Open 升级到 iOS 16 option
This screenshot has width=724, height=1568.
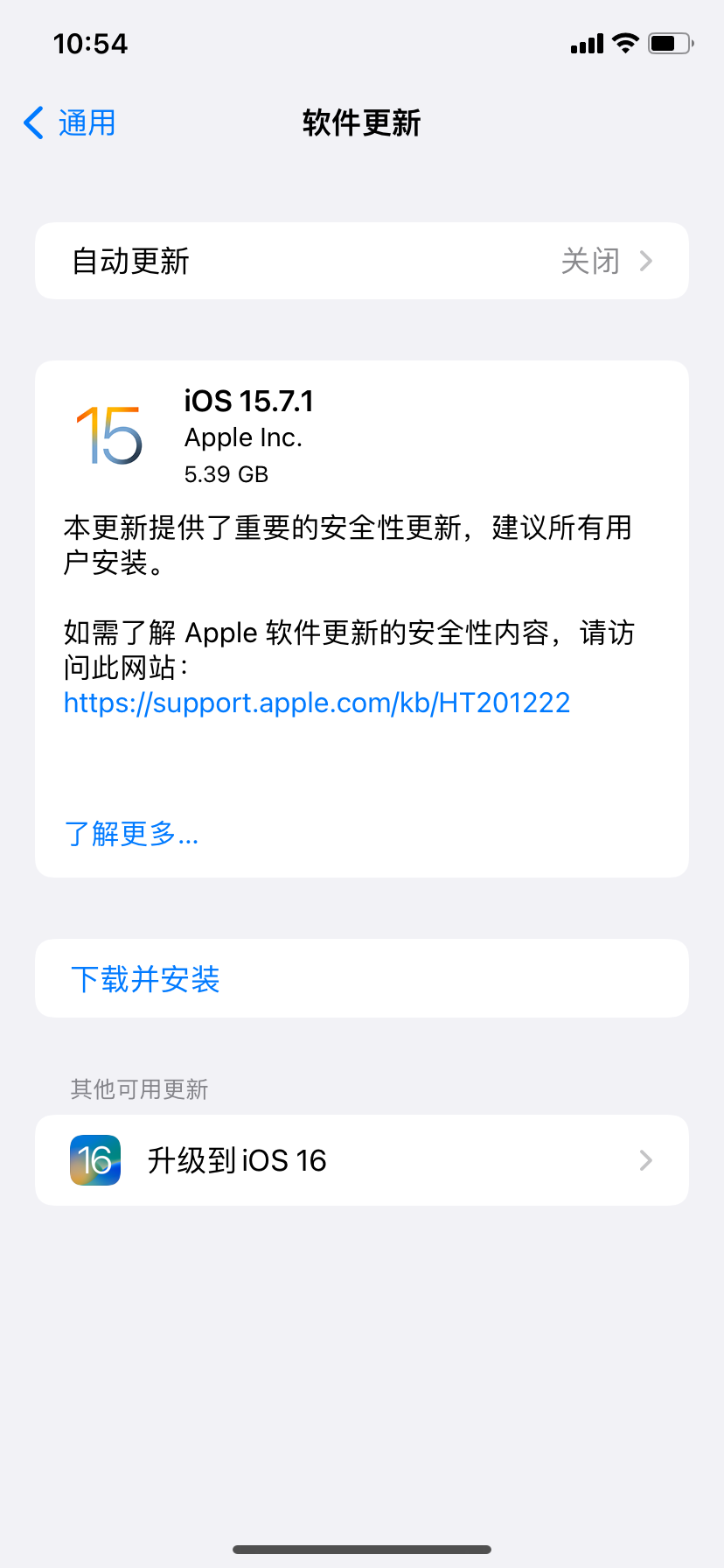362,1160
